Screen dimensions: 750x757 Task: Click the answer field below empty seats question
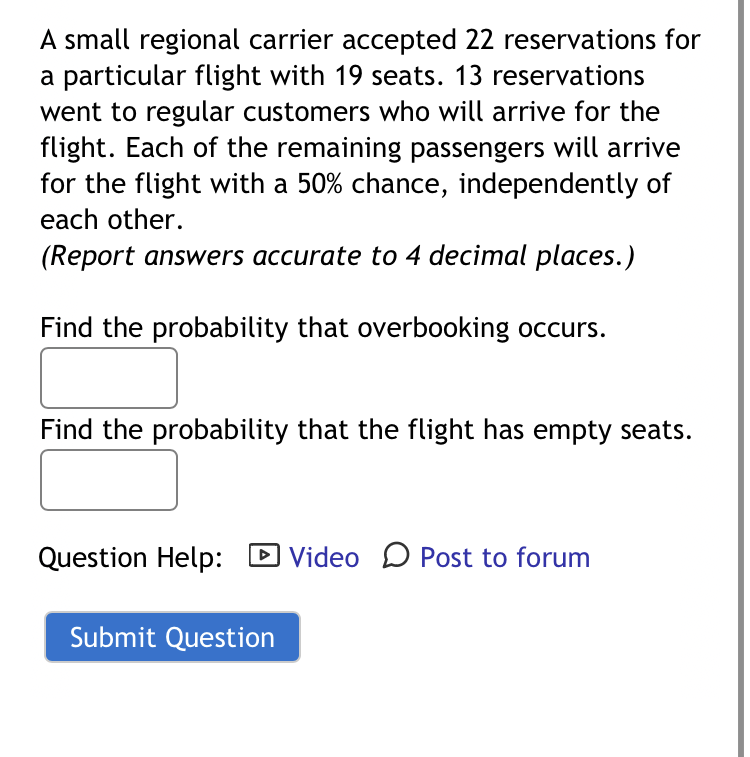(108, 480)
